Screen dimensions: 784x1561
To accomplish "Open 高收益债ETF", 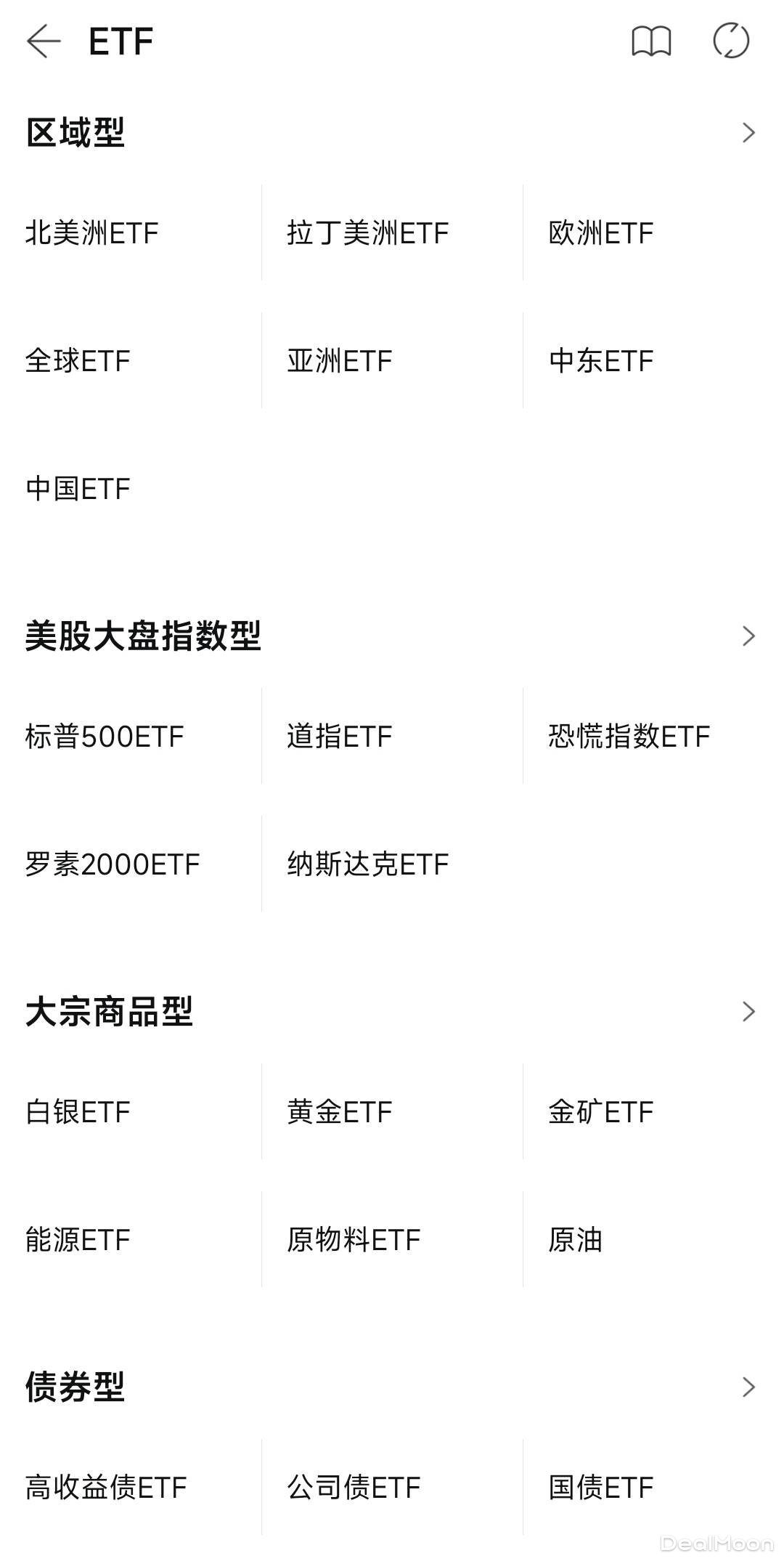I will point(106,1487).
